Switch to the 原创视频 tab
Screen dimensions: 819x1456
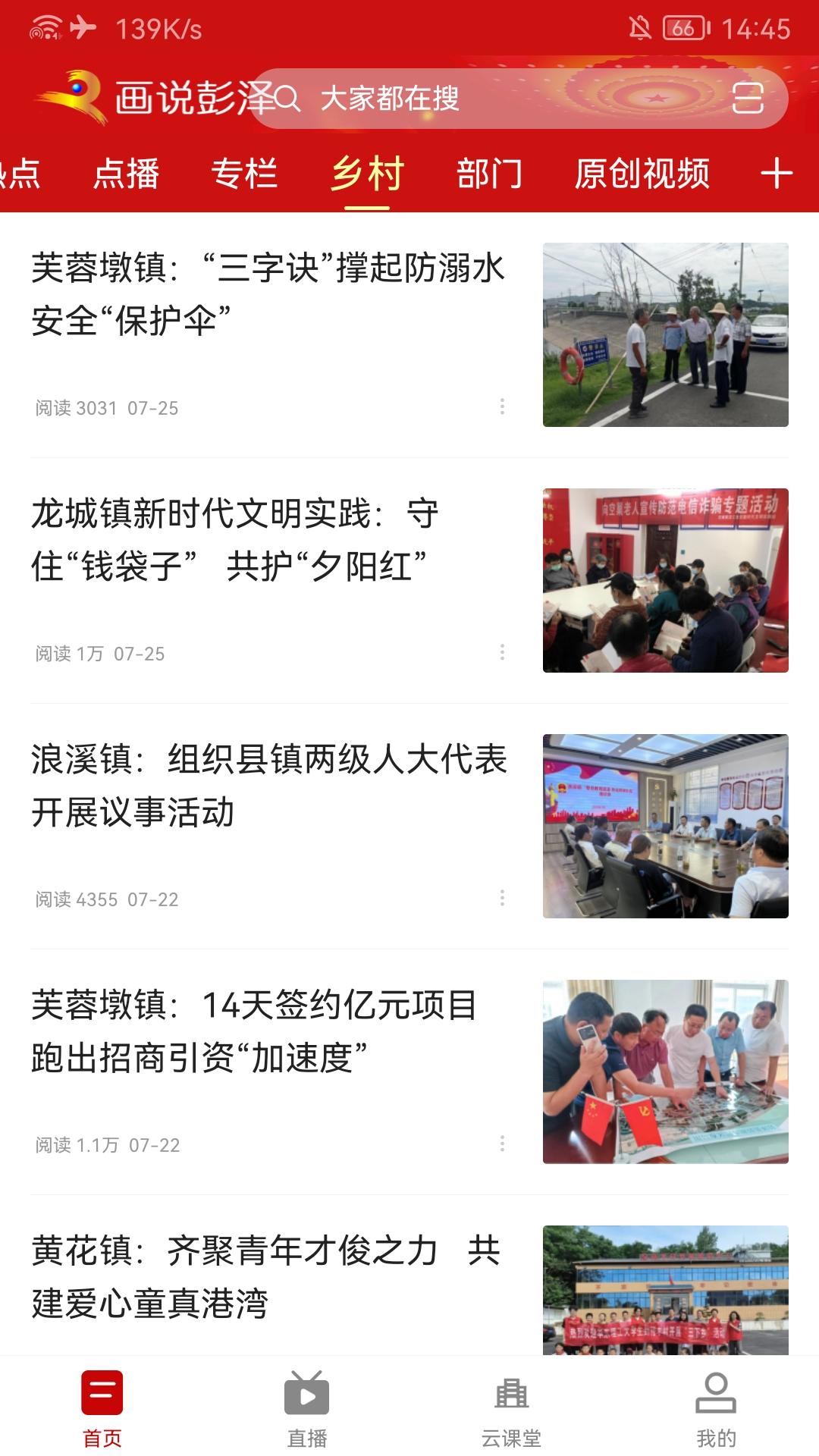tap(642, 174)
